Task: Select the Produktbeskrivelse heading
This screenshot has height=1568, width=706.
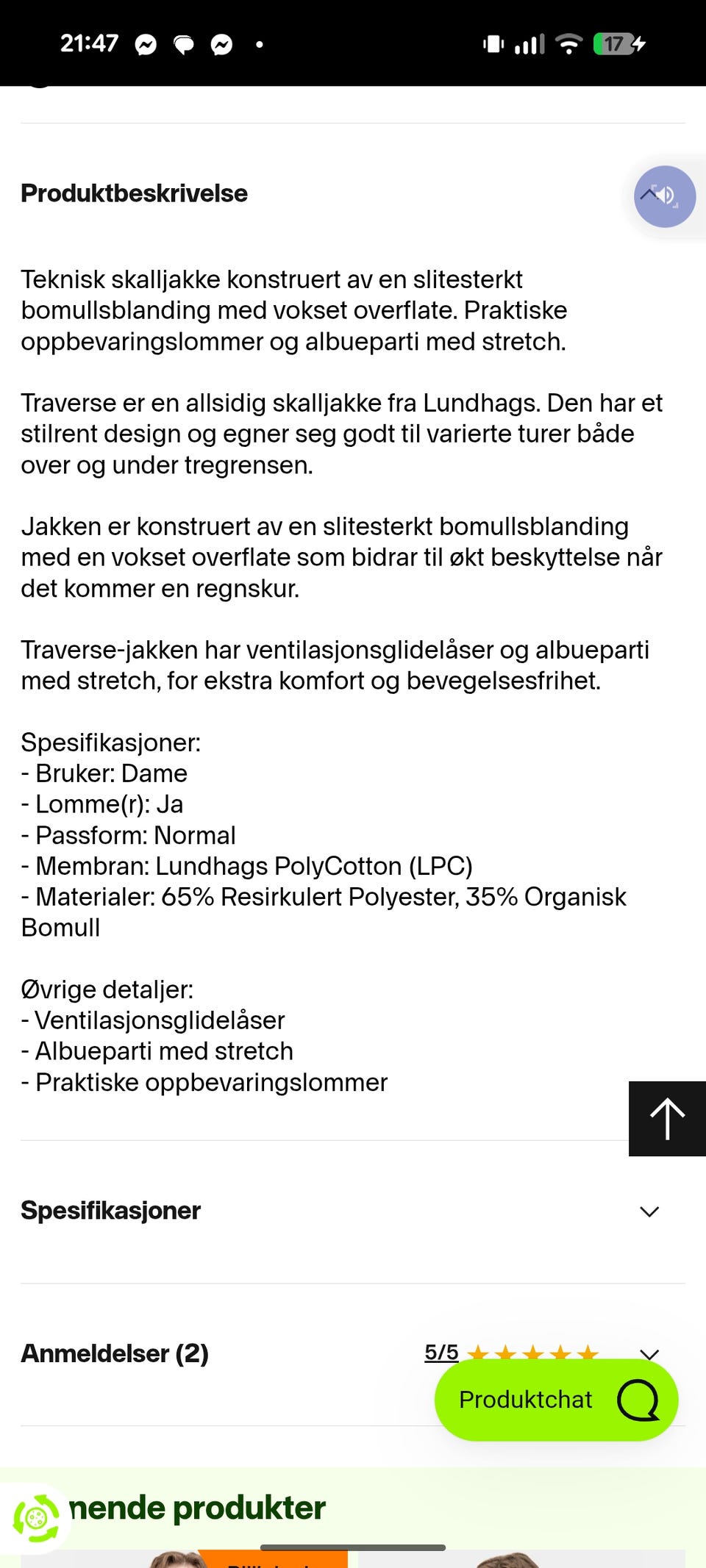Action: (x=134, y=193)
